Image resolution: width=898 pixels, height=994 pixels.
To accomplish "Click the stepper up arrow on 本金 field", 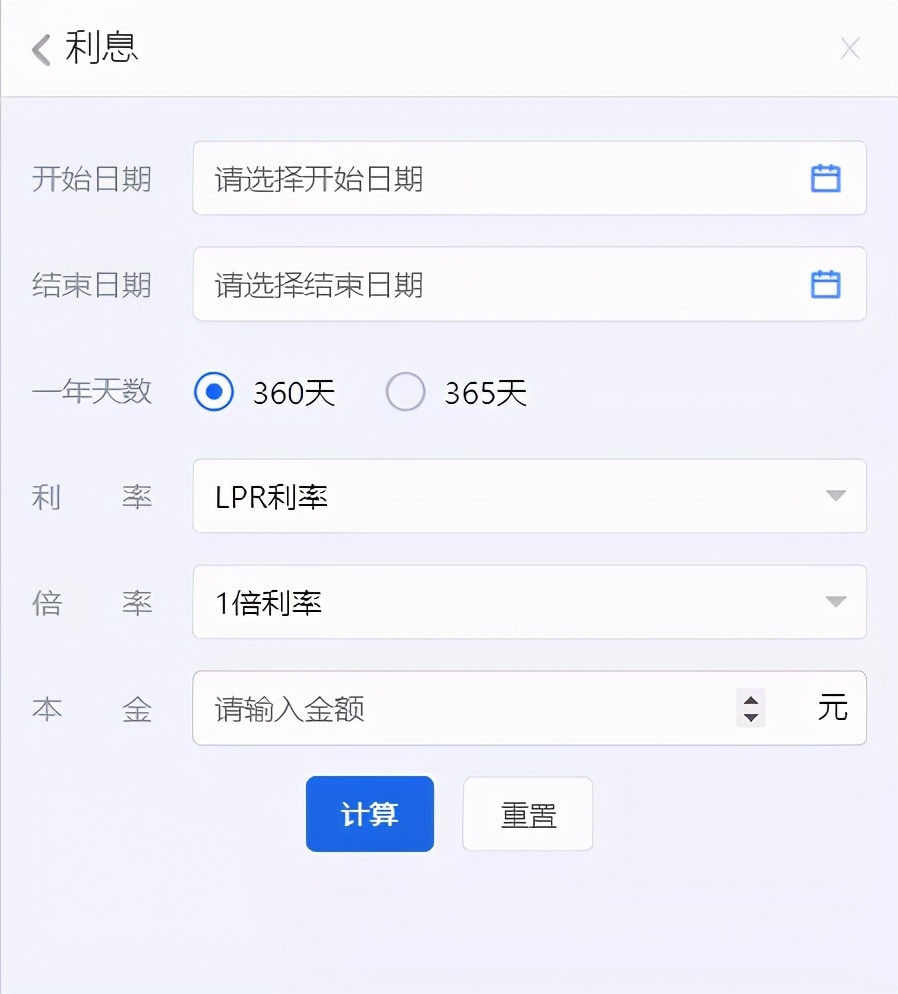I will point(750,701).
